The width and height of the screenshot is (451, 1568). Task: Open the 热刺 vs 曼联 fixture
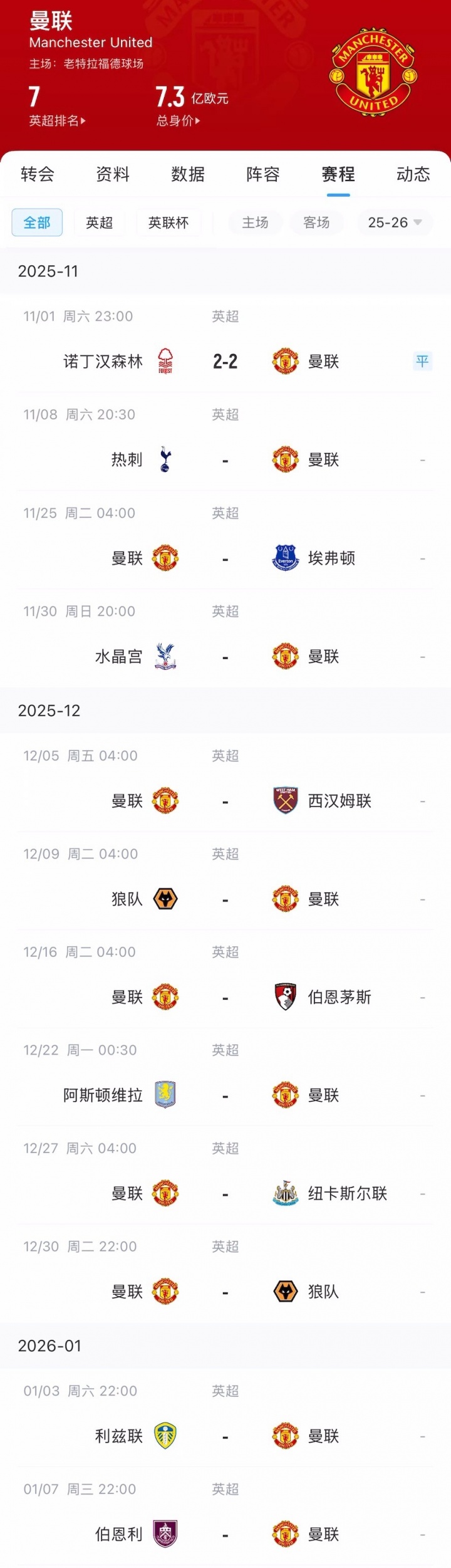(225, 460)
